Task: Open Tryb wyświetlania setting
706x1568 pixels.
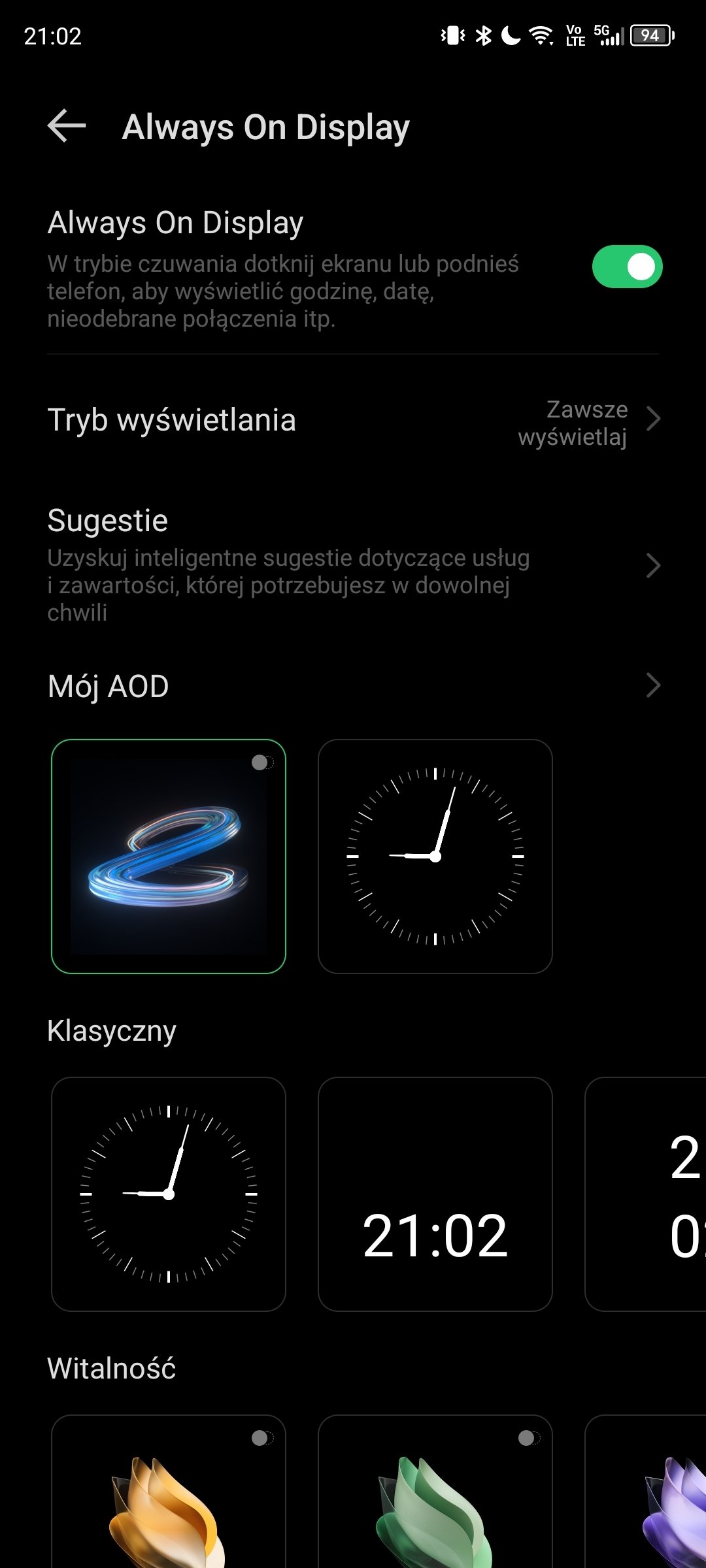Action: pyautogui.click(x=353, y=420)
